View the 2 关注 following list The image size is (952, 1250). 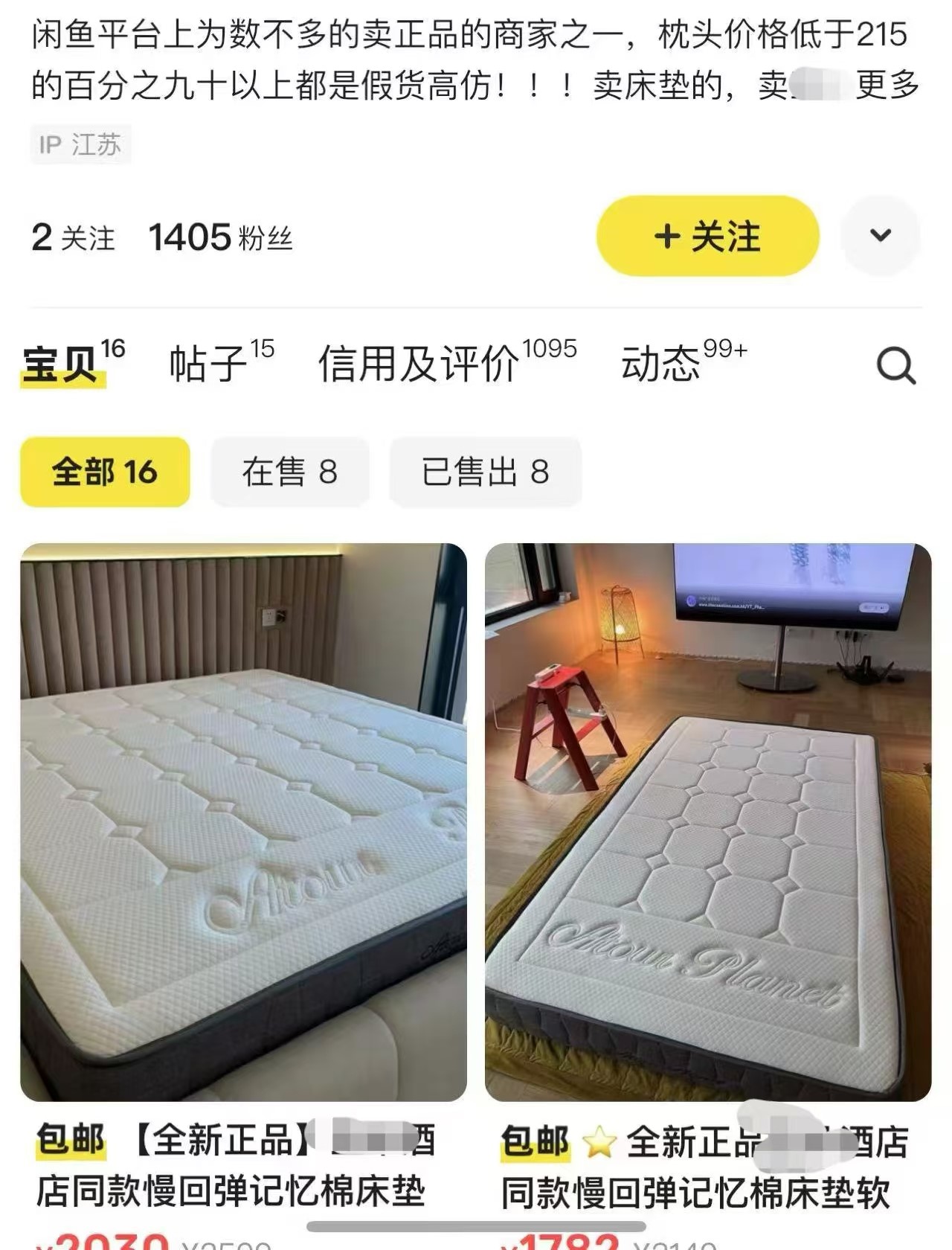coord(73,238)
